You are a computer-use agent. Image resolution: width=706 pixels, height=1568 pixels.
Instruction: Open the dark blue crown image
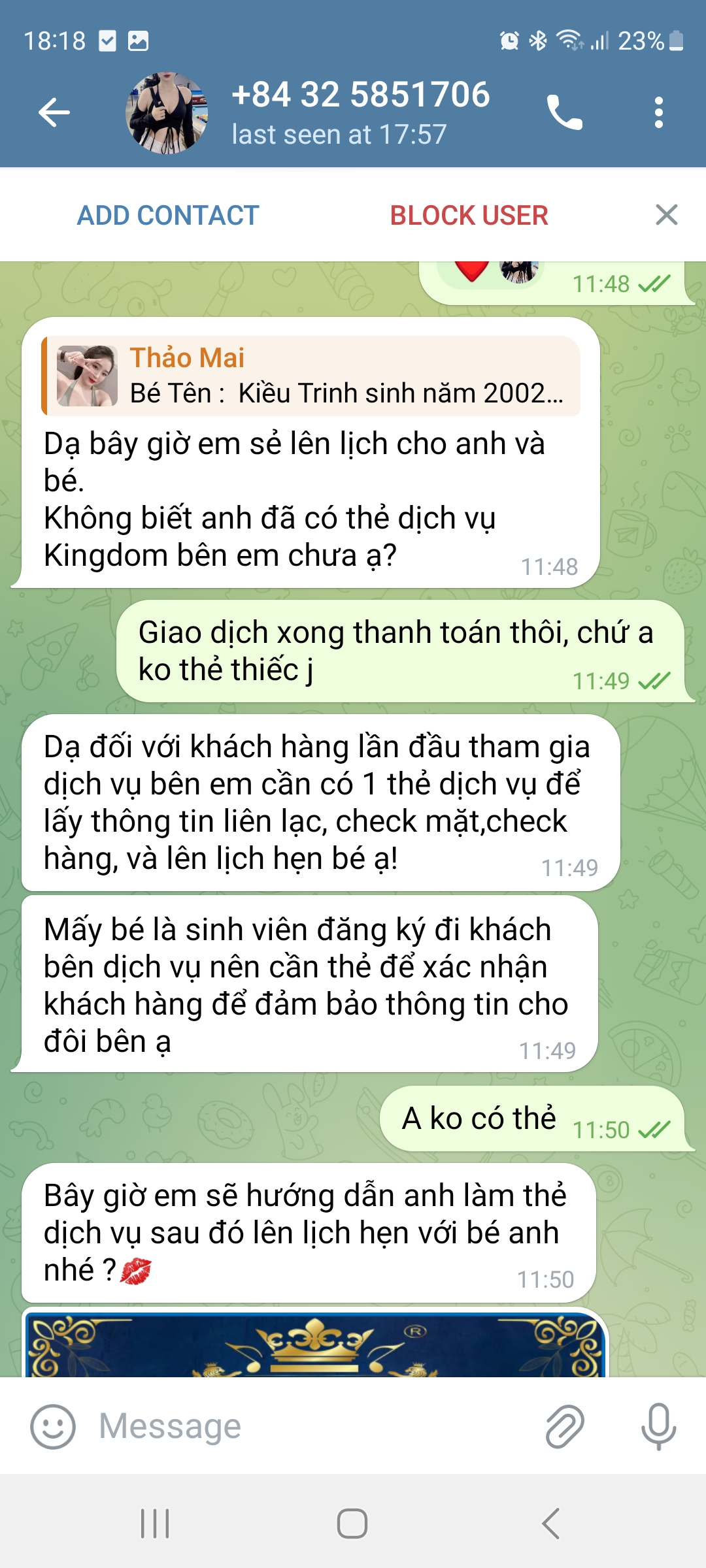(x=315, y=1345)
